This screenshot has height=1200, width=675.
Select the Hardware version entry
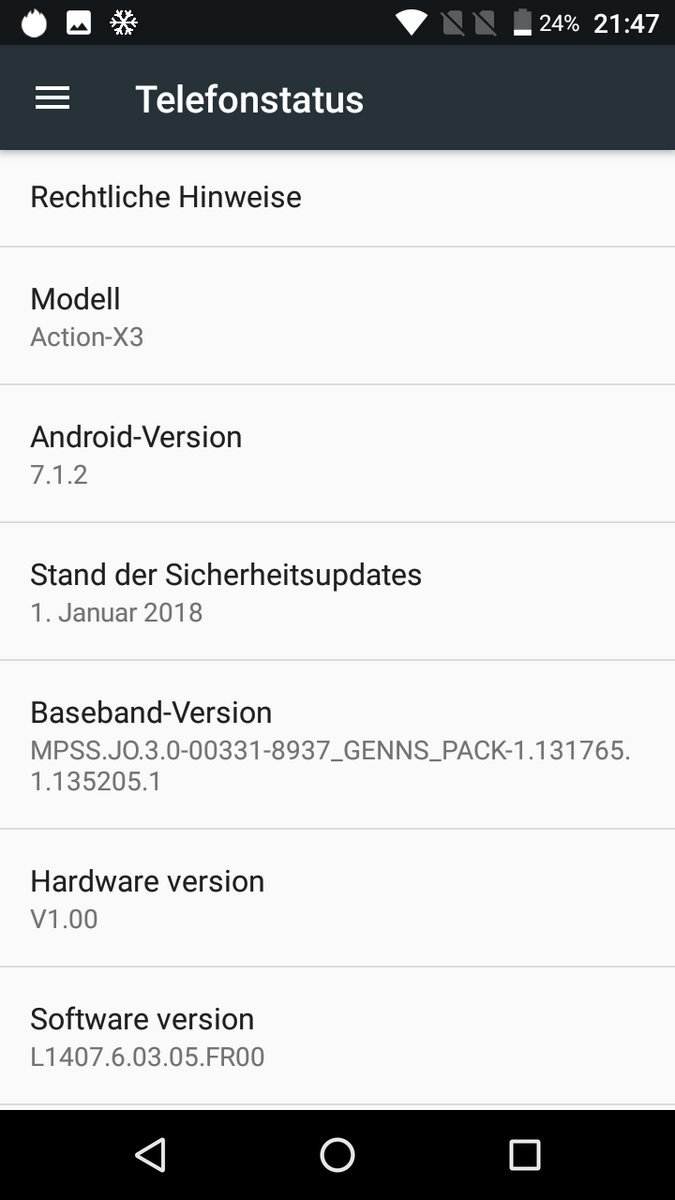click(x=337, y=898)
